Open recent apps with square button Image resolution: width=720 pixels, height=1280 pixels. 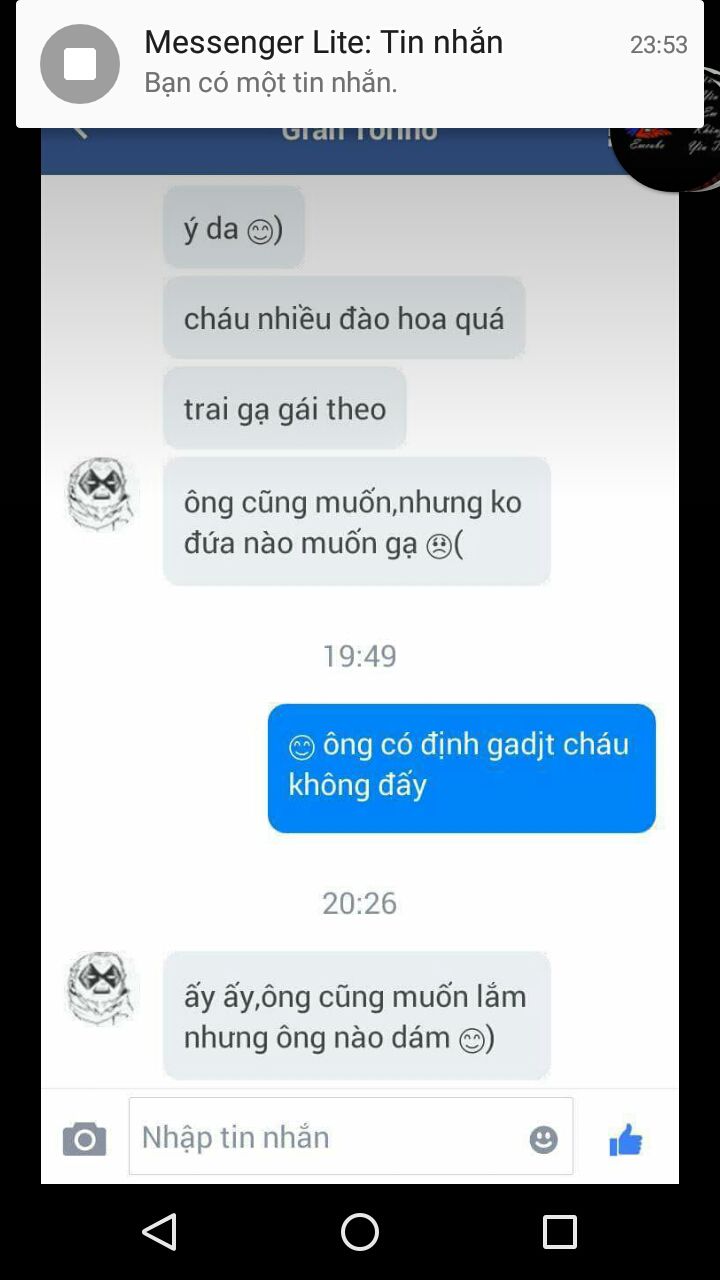[x=560, y=1232]
